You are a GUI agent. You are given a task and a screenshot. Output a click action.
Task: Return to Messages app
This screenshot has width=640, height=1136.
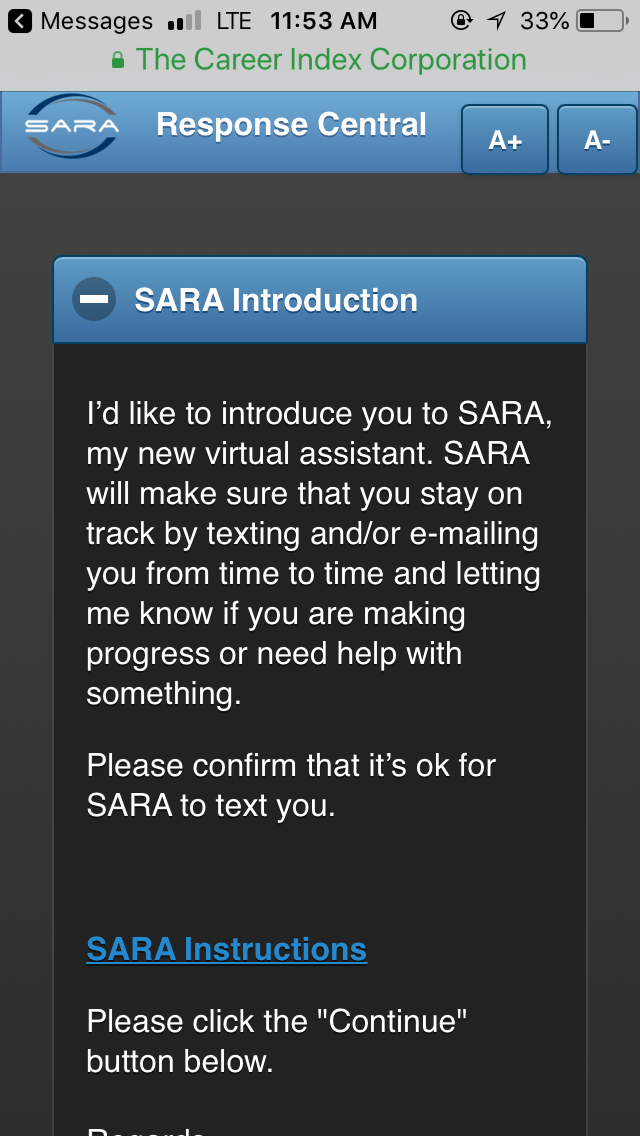(80, 20)
